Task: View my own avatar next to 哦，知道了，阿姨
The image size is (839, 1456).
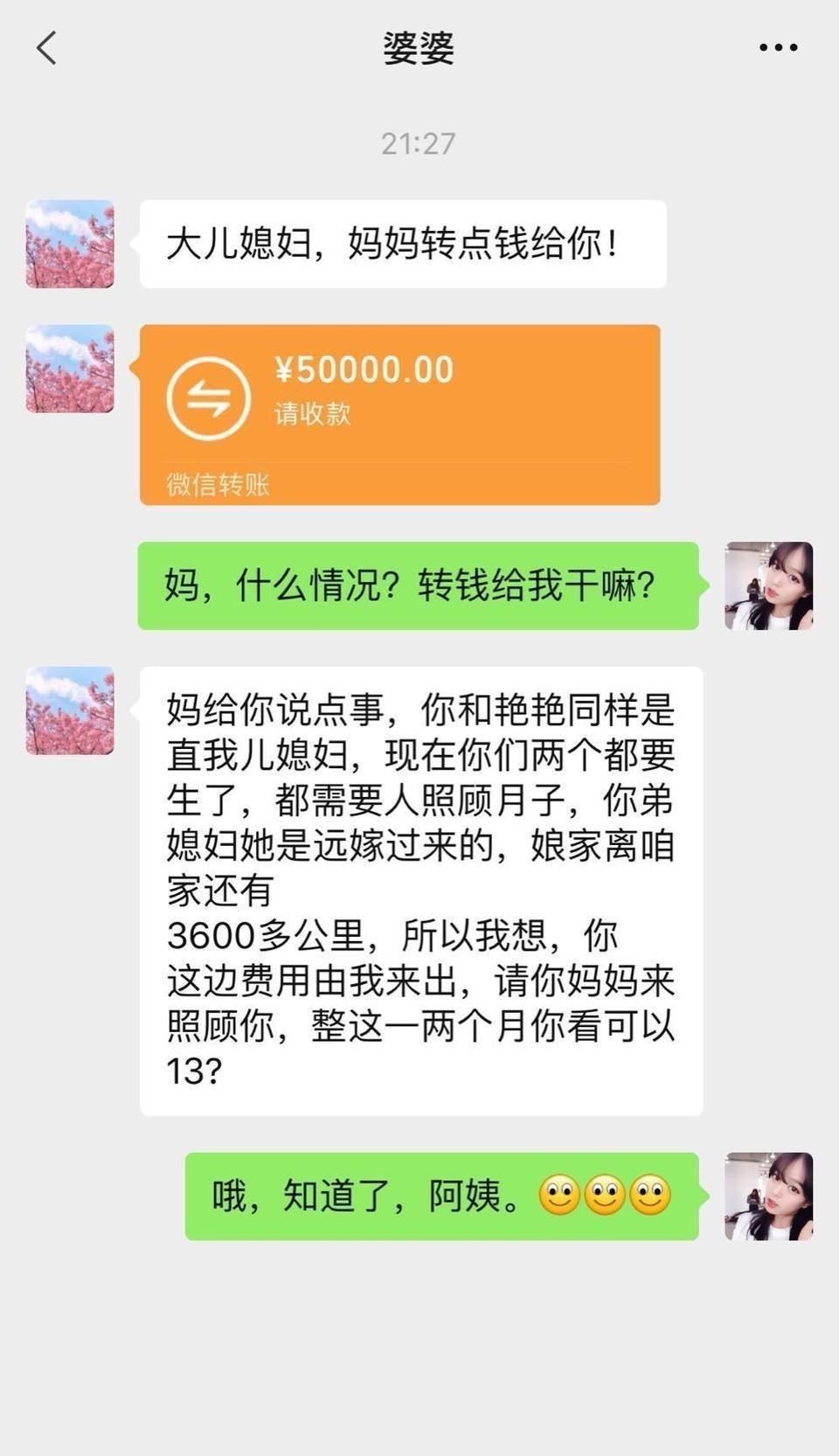Action: [768, 1196]
